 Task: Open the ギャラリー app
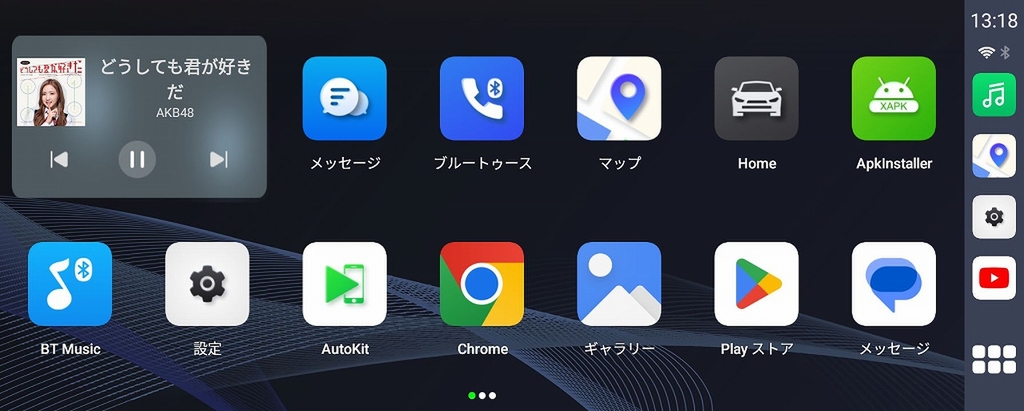[x=619, y=284]
